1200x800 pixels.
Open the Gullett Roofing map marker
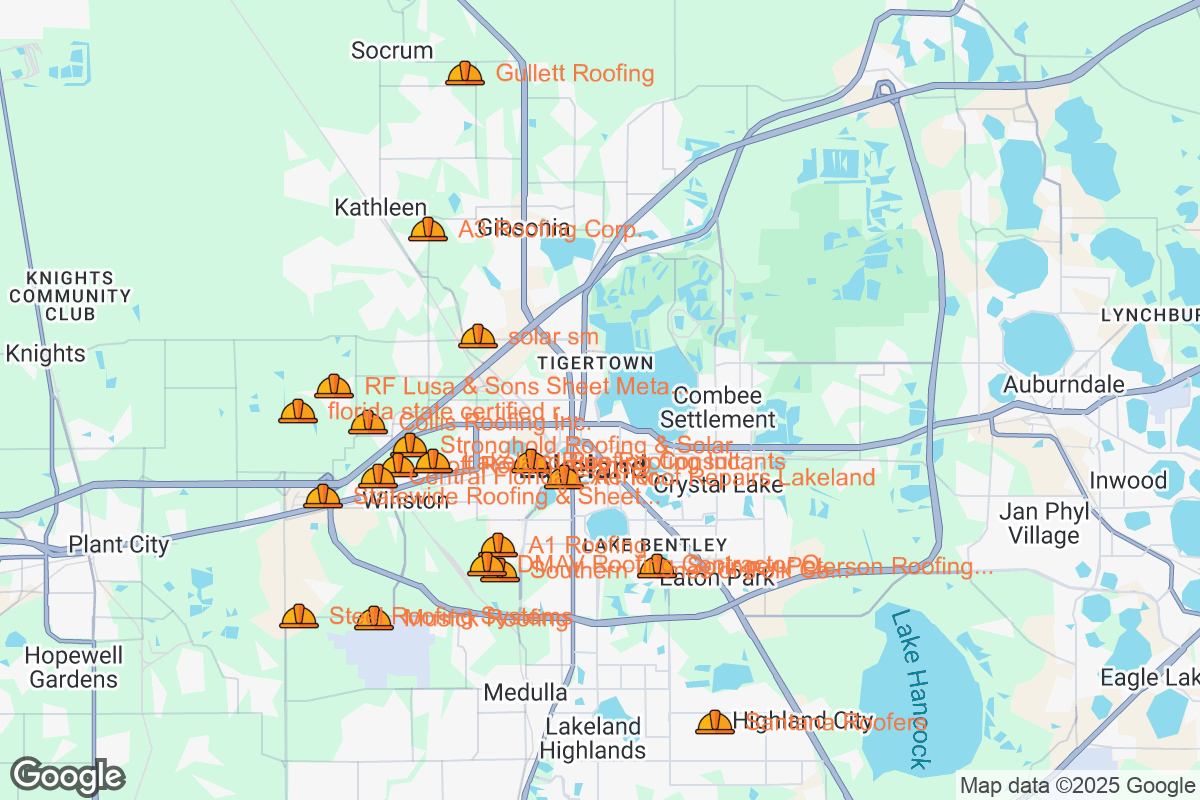(x=465, y=73)
